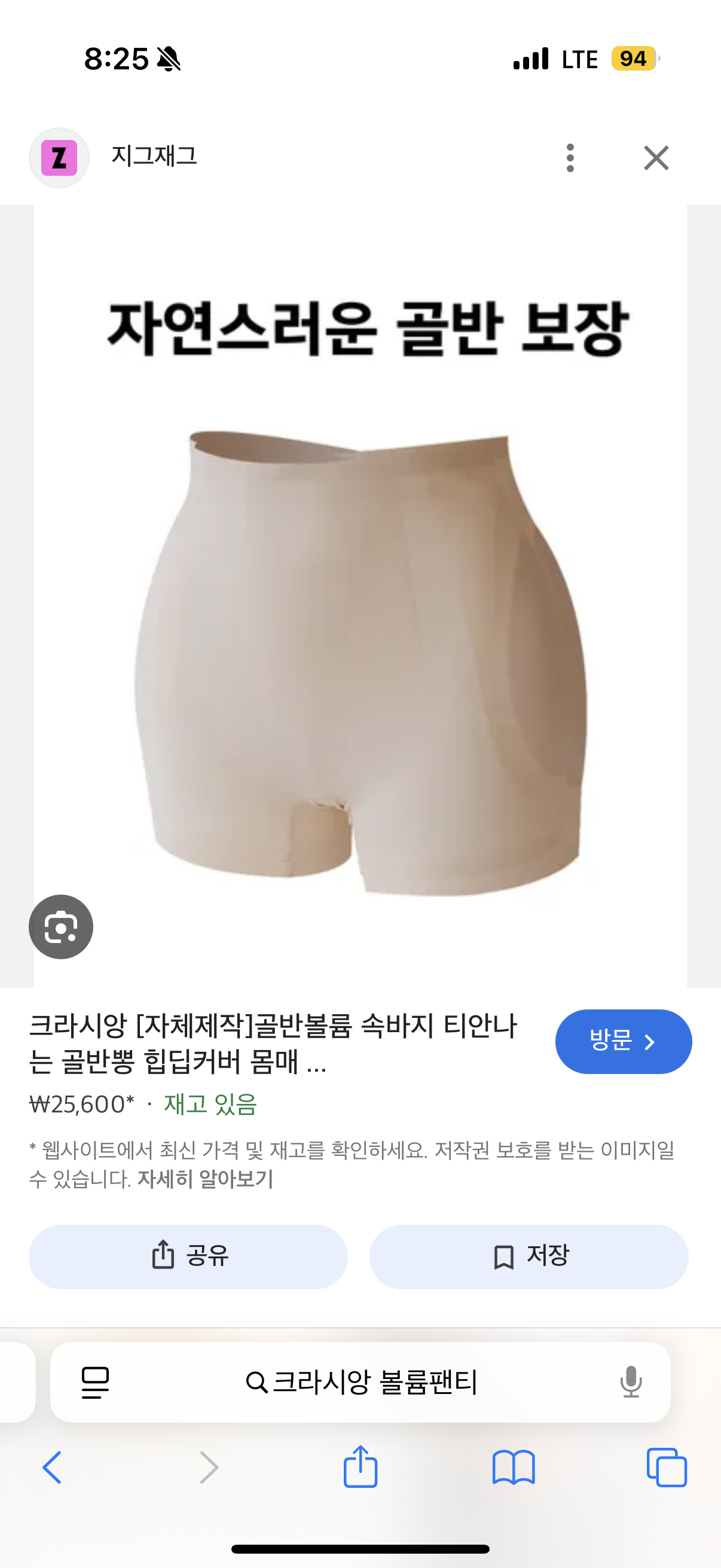Image resolution: width=721 pixels, height=1568 pixels.
Task: Go back to the previous page
Action: coord(53,1467)
